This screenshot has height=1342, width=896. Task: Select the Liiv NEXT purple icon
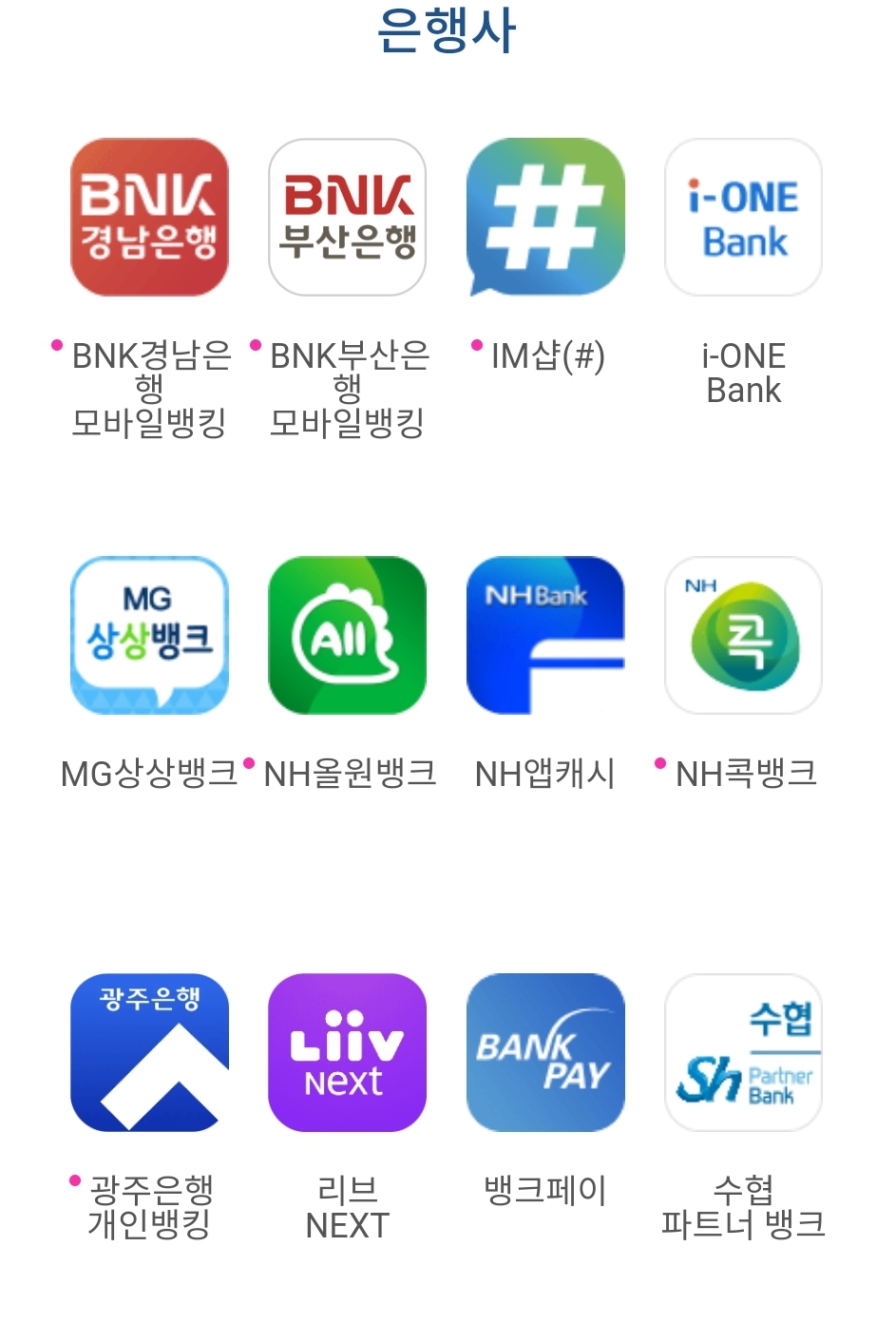pyautogui.click(x=347, y=1052)
